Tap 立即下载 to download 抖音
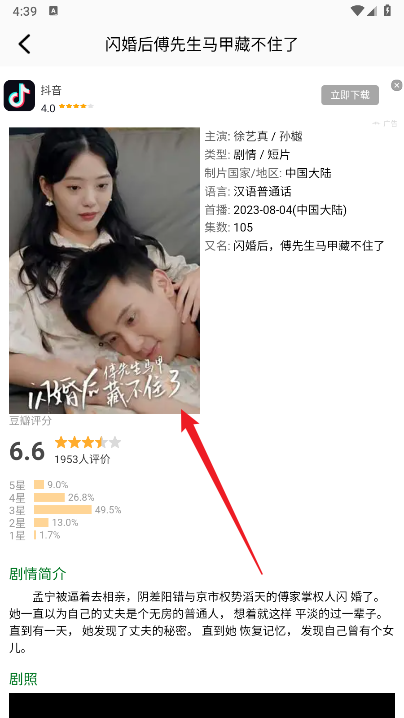 tap(350, 95)
